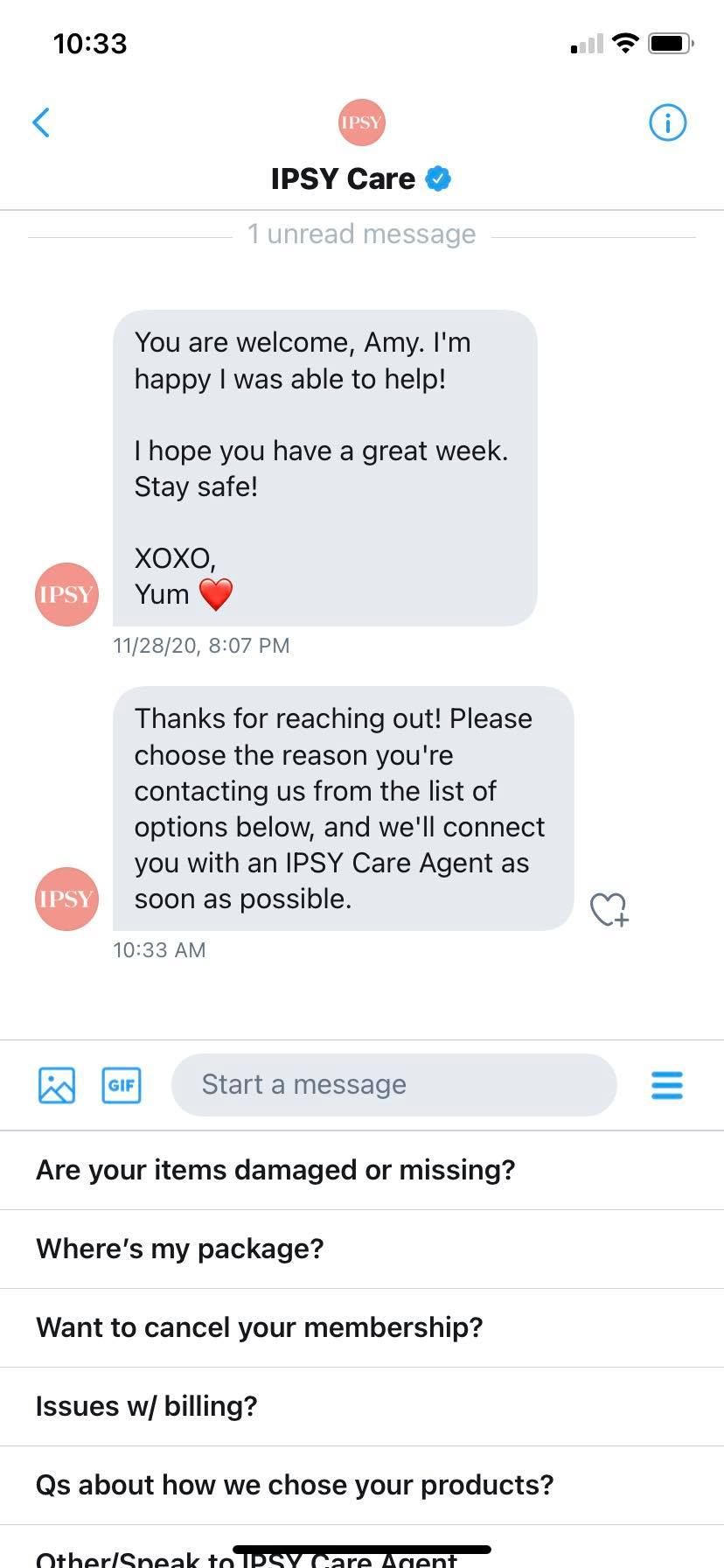
Task: Select the GIF icon to browse GIFs
Action: 122,1085
